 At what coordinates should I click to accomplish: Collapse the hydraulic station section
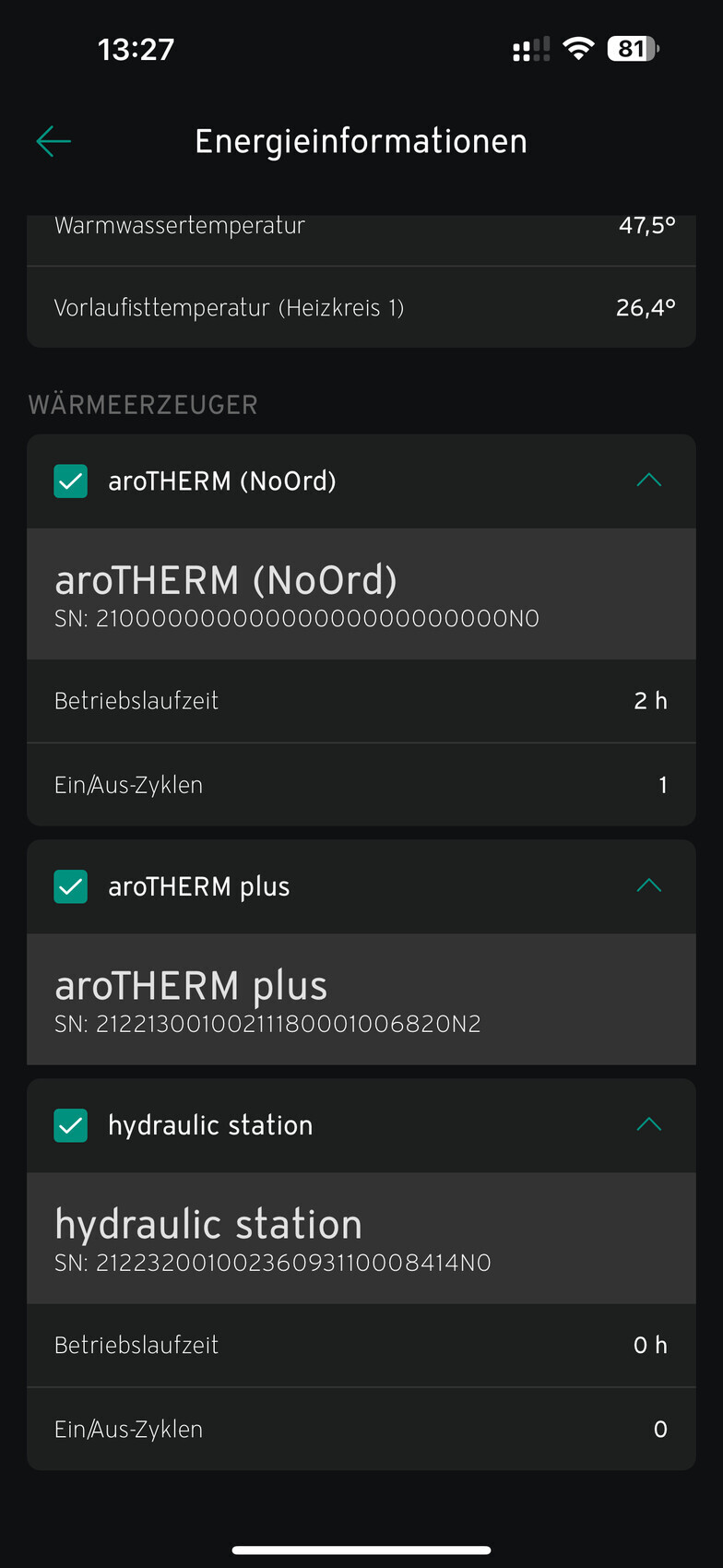pos(649,1124)
